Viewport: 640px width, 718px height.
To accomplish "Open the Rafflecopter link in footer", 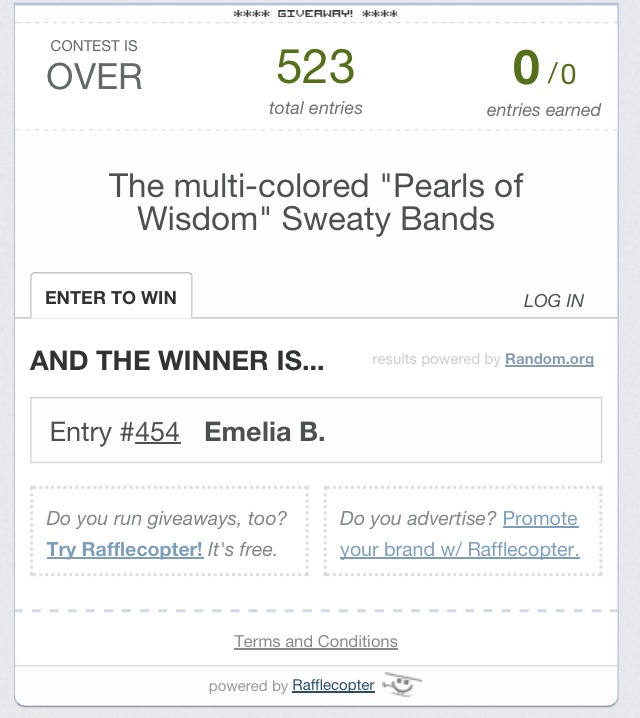I will [x=333, y=685].
